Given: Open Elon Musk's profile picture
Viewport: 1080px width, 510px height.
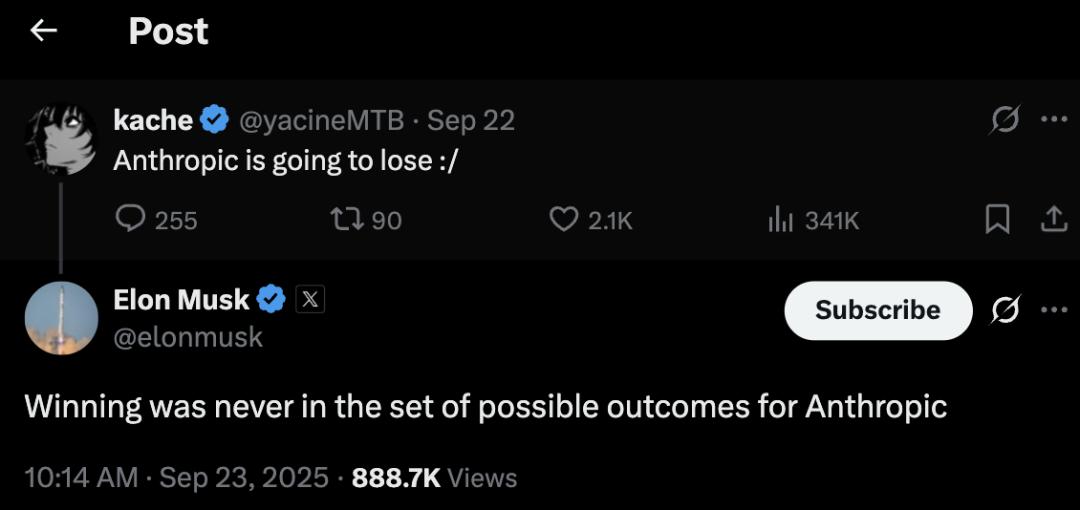Looking at the screenshot, I should [61, 317].
